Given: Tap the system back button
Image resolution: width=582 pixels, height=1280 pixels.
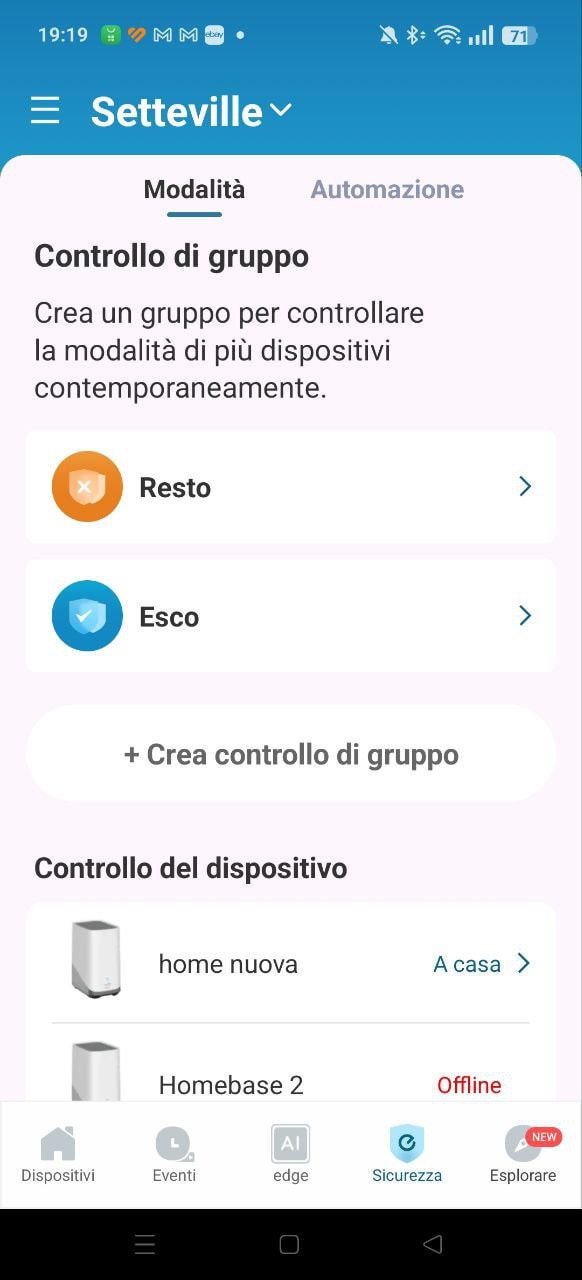Looking at the screenshot, I should tap(433, 1244).
